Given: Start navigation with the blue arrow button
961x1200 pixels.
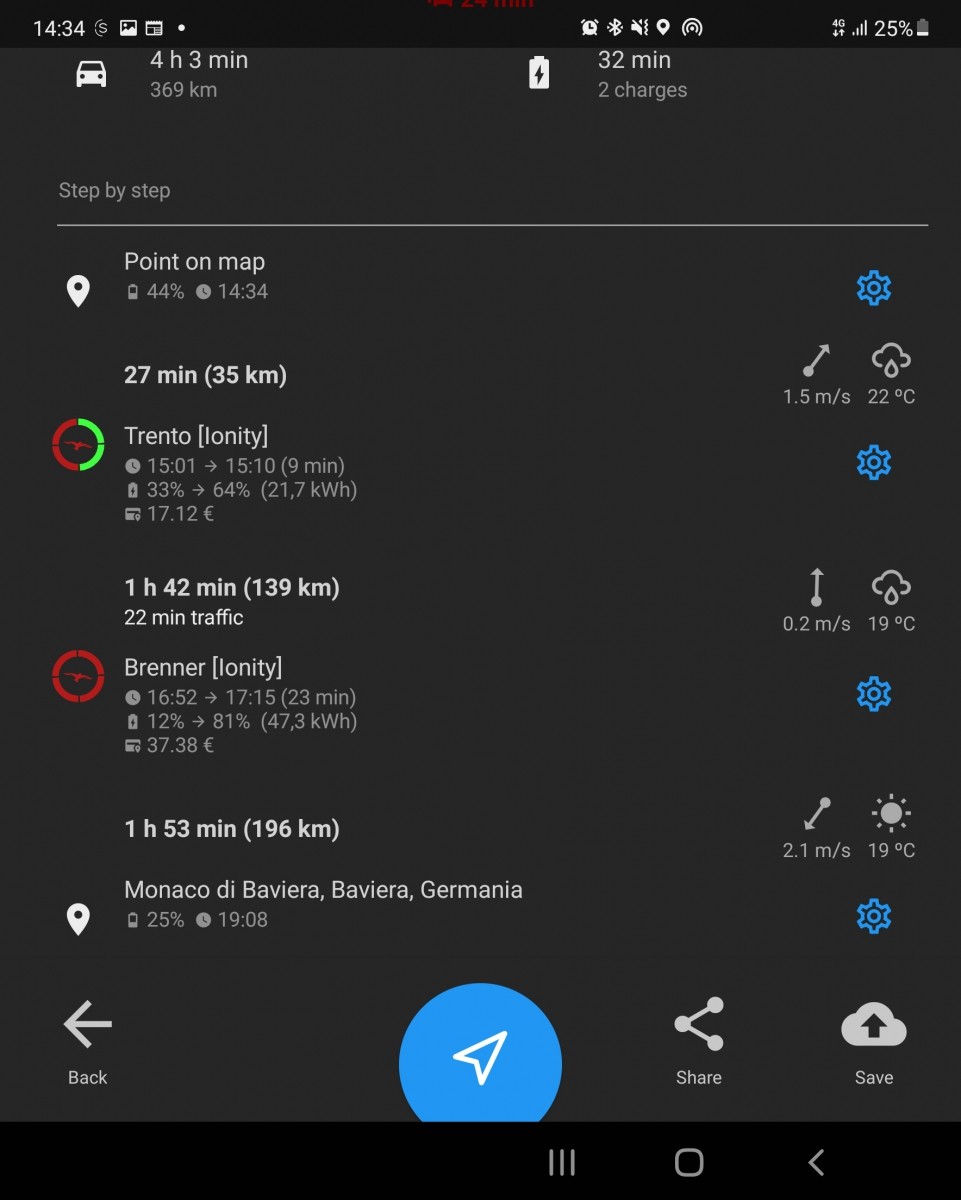Looking at the screenshot, I should [x=480, y=1058].
